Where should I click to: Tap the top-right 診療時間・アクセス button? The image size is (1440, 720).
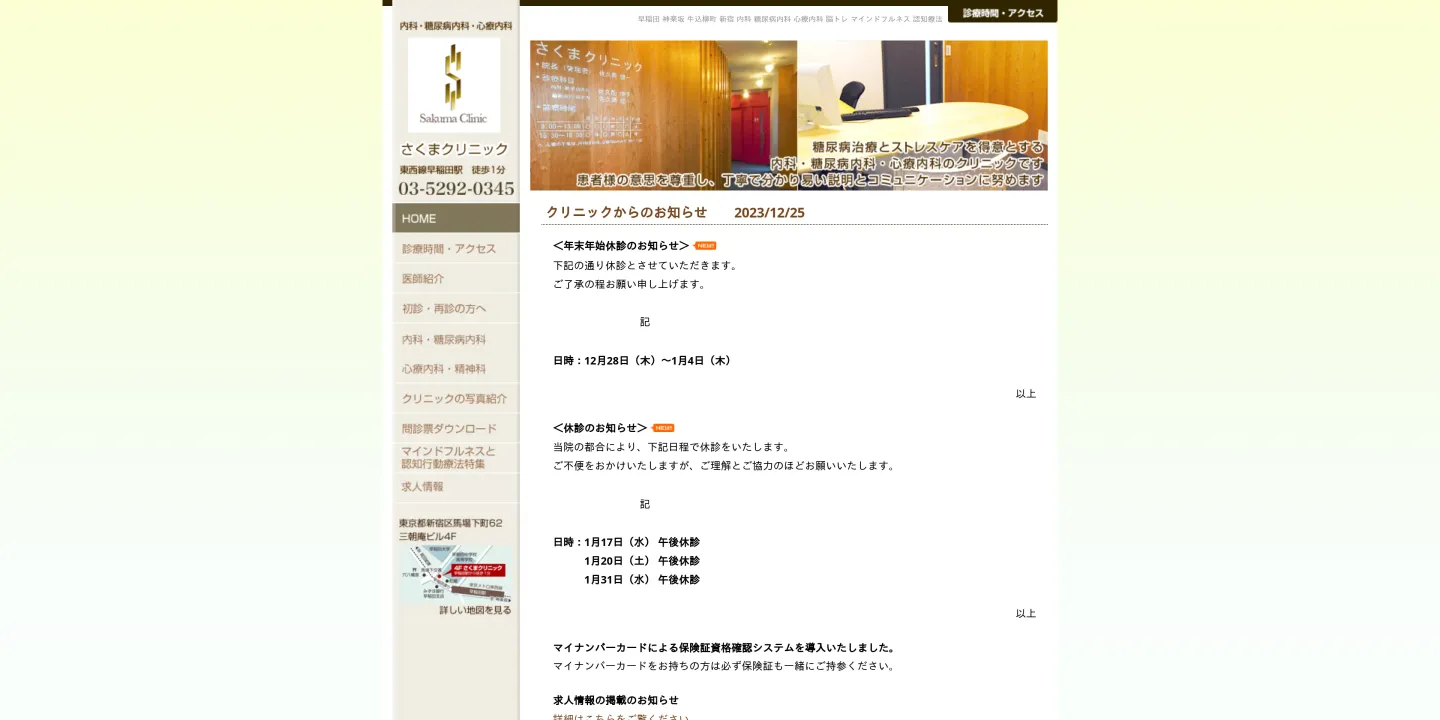pos(1002,13)
